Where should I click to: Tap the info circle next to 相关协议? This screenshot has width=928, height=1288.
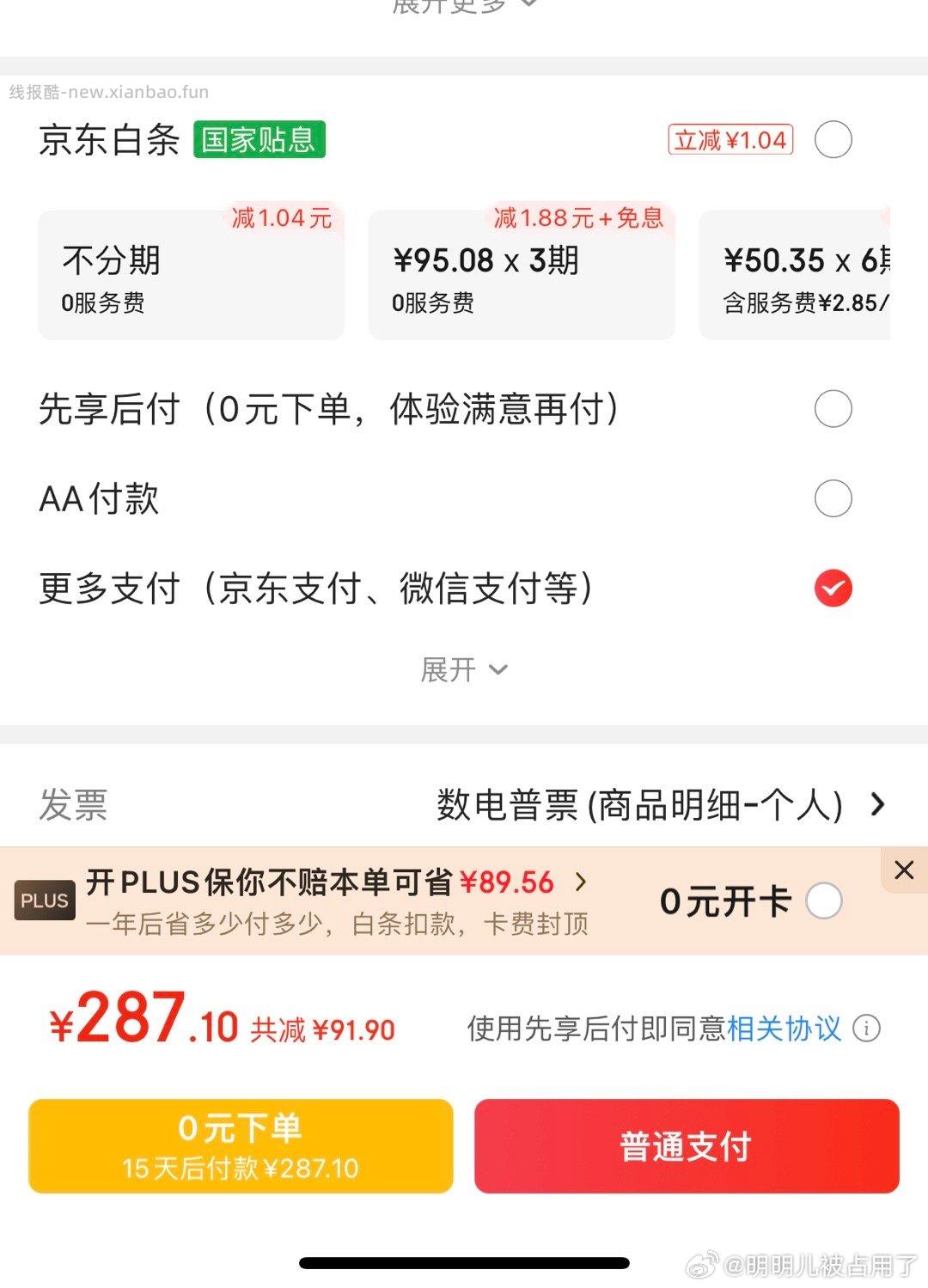[x=868, y=1029]
